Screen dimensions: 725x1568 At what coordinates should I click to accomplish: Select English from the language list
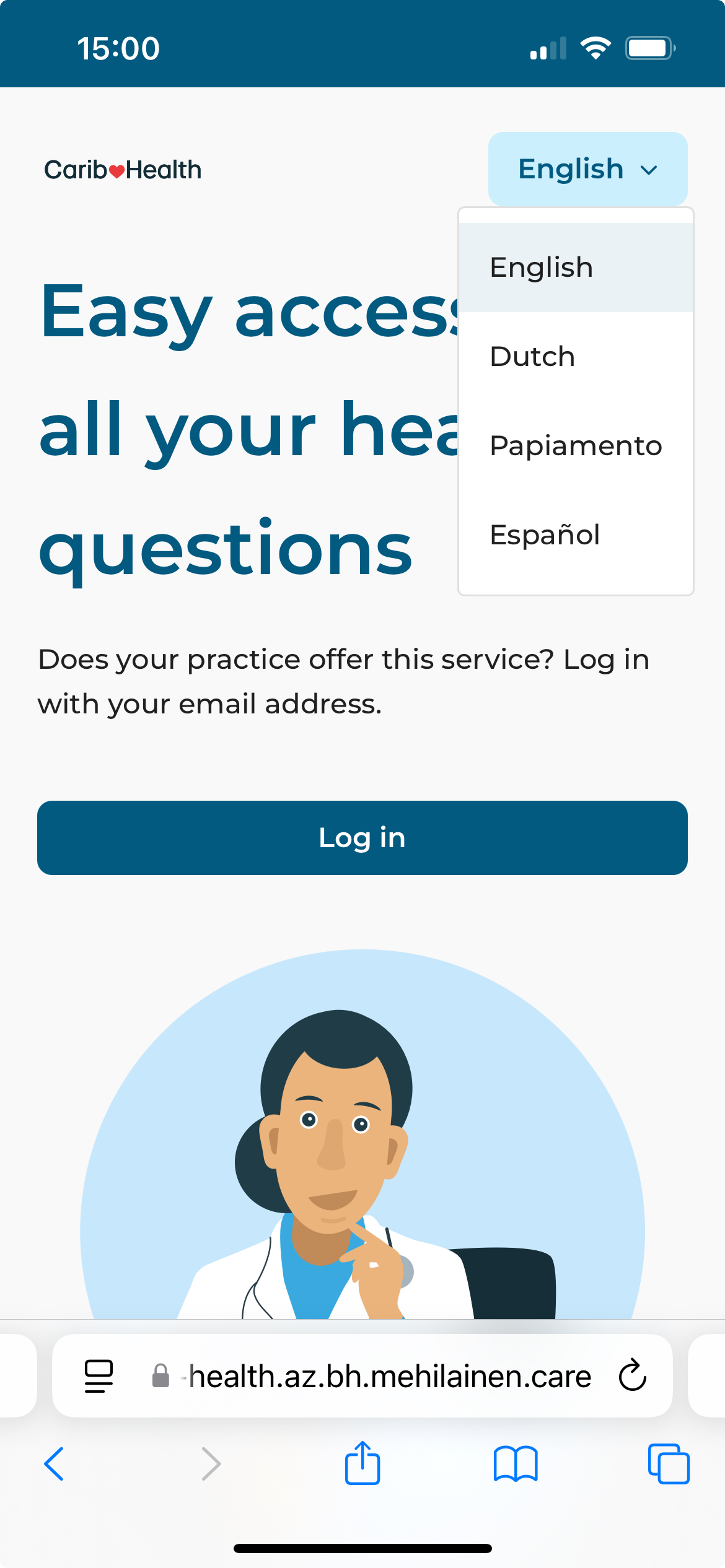[576, 268]
